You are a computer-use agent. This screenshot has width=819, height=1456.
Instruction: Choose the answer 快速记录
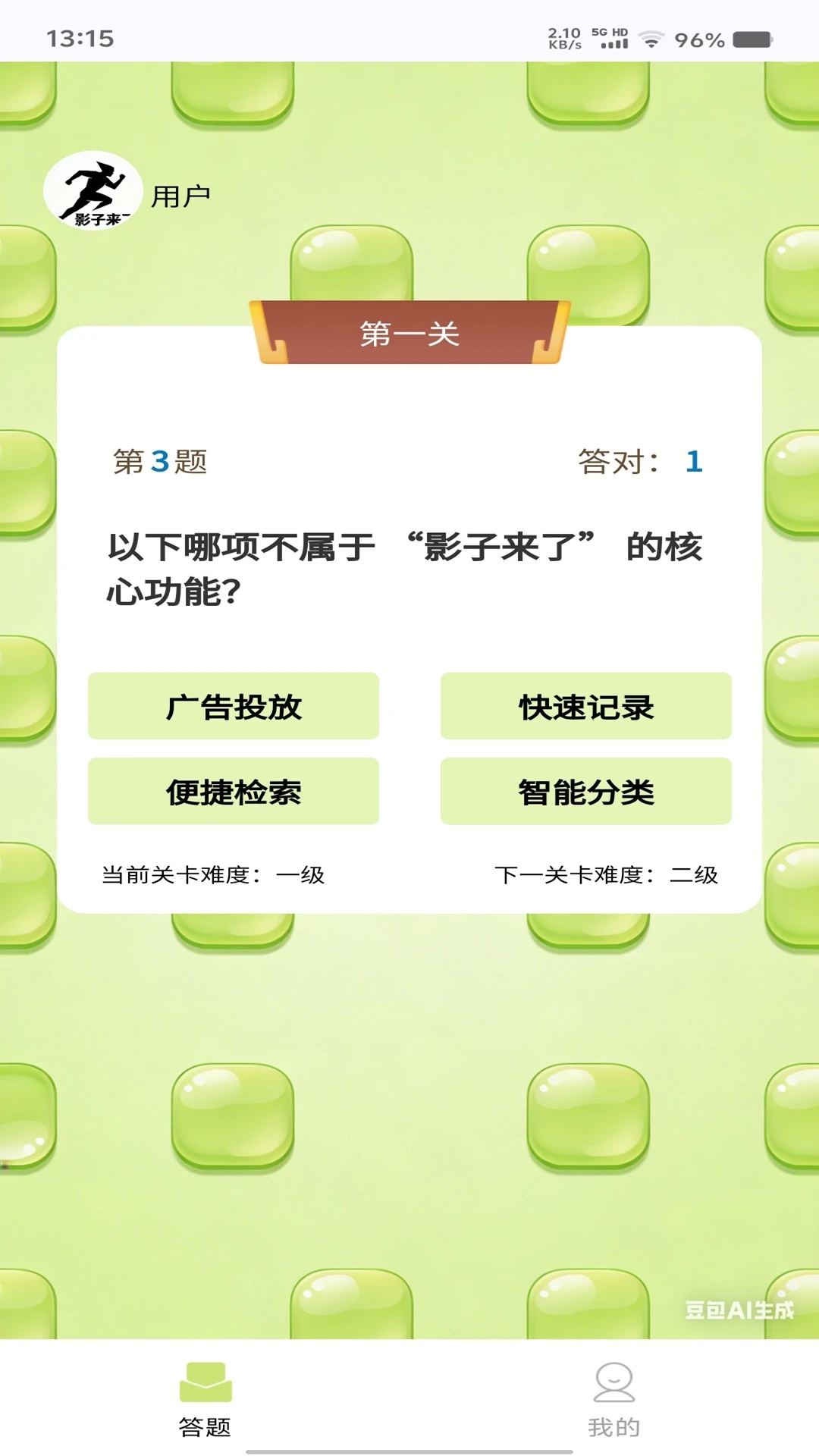click(x=586, y=707)
